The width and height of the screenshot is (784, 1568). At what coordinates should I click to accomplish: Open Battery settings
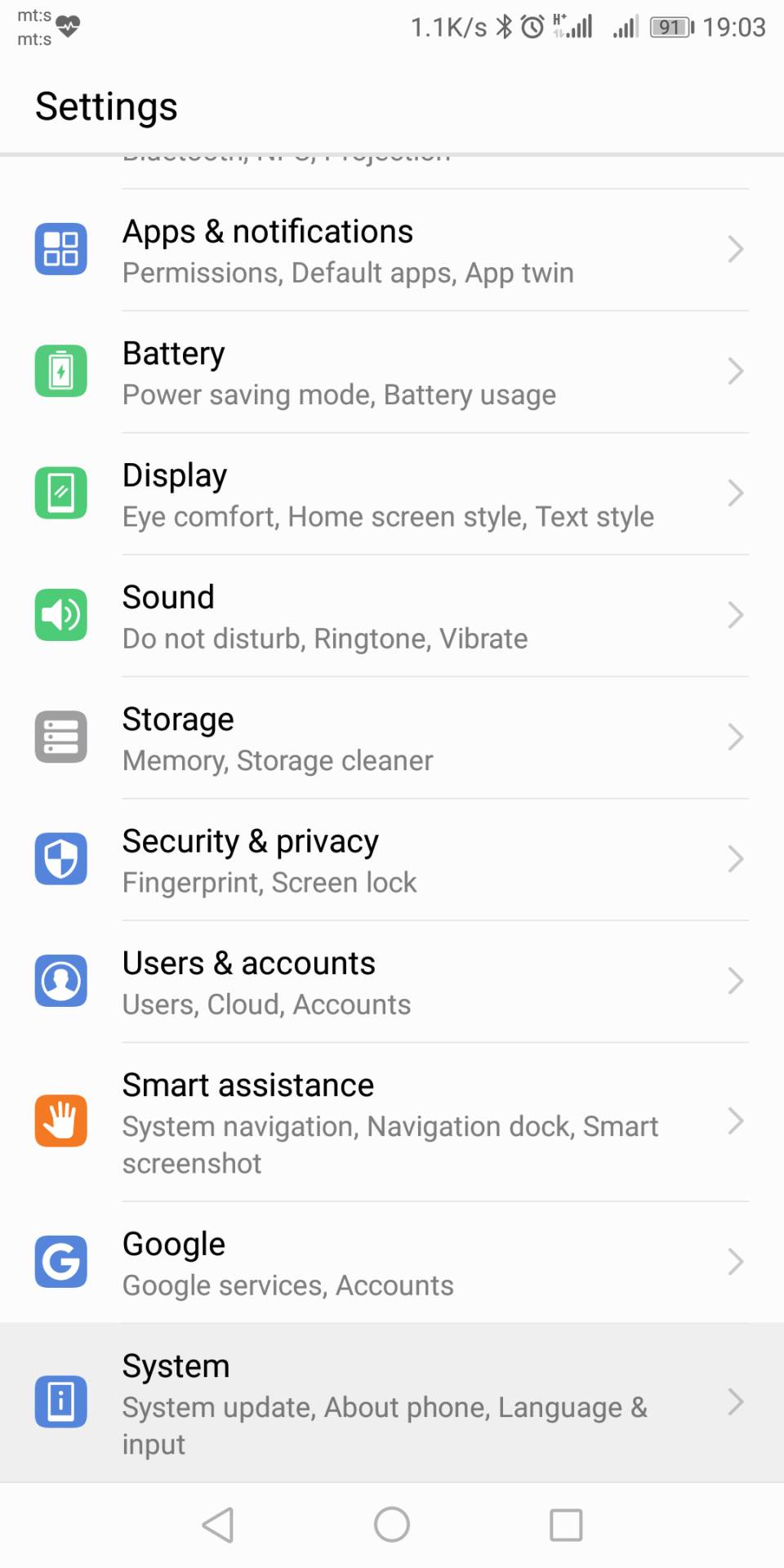coord(392,372)
